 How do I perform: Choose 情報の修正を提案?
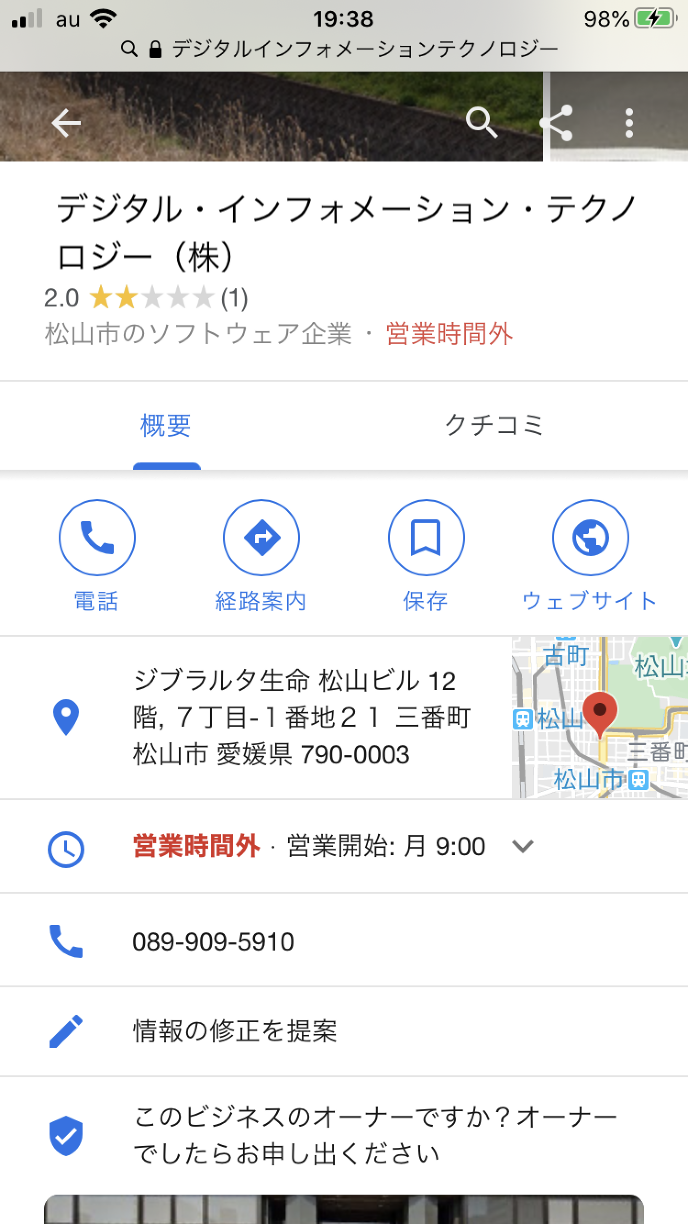pyautogui.click(x=235, y=1031)
